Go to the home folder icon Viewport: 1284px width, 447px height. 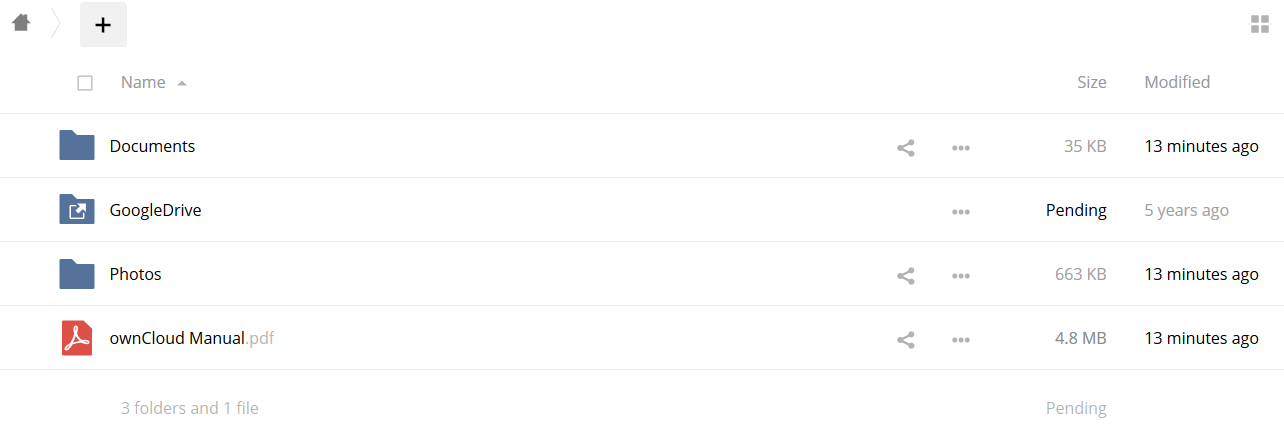[x=21, y=23]
